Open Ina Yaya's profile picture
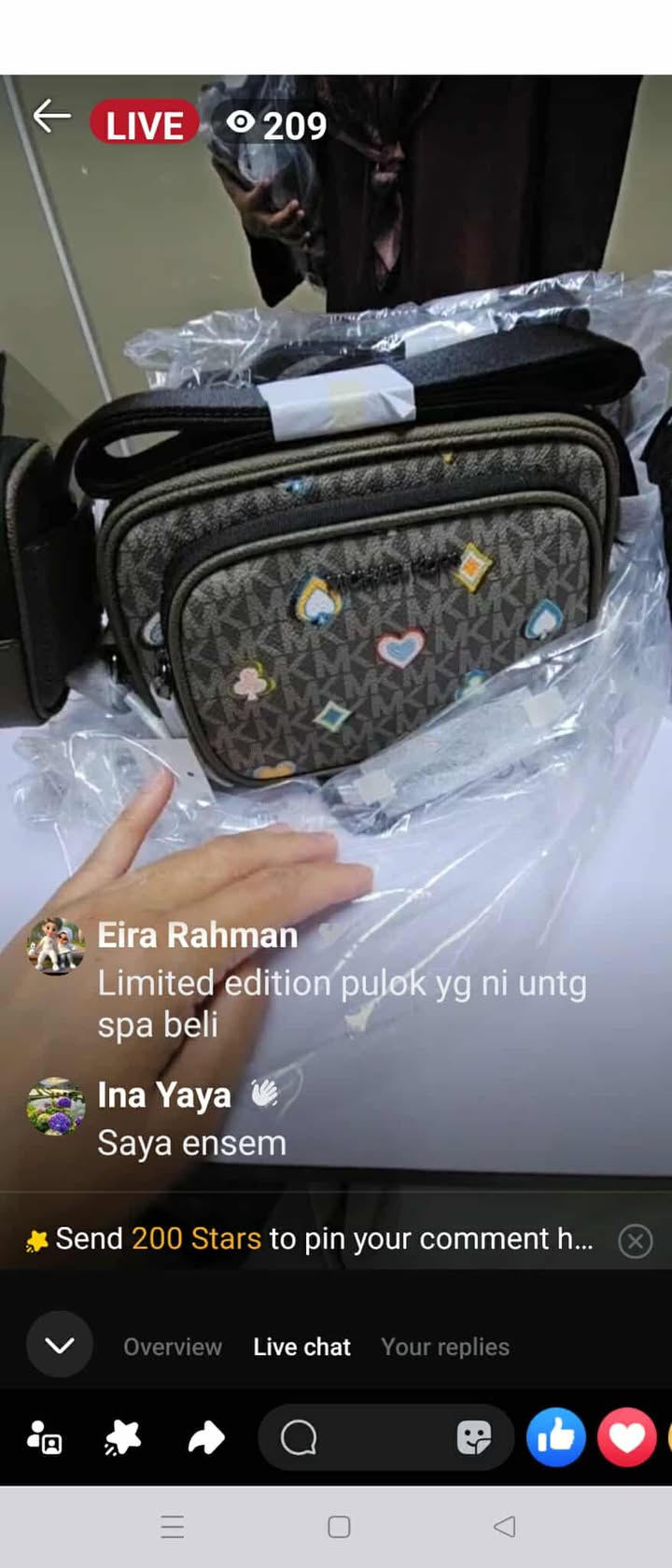This screenshot has width=672, height=1568. [x=56, y=1106]
